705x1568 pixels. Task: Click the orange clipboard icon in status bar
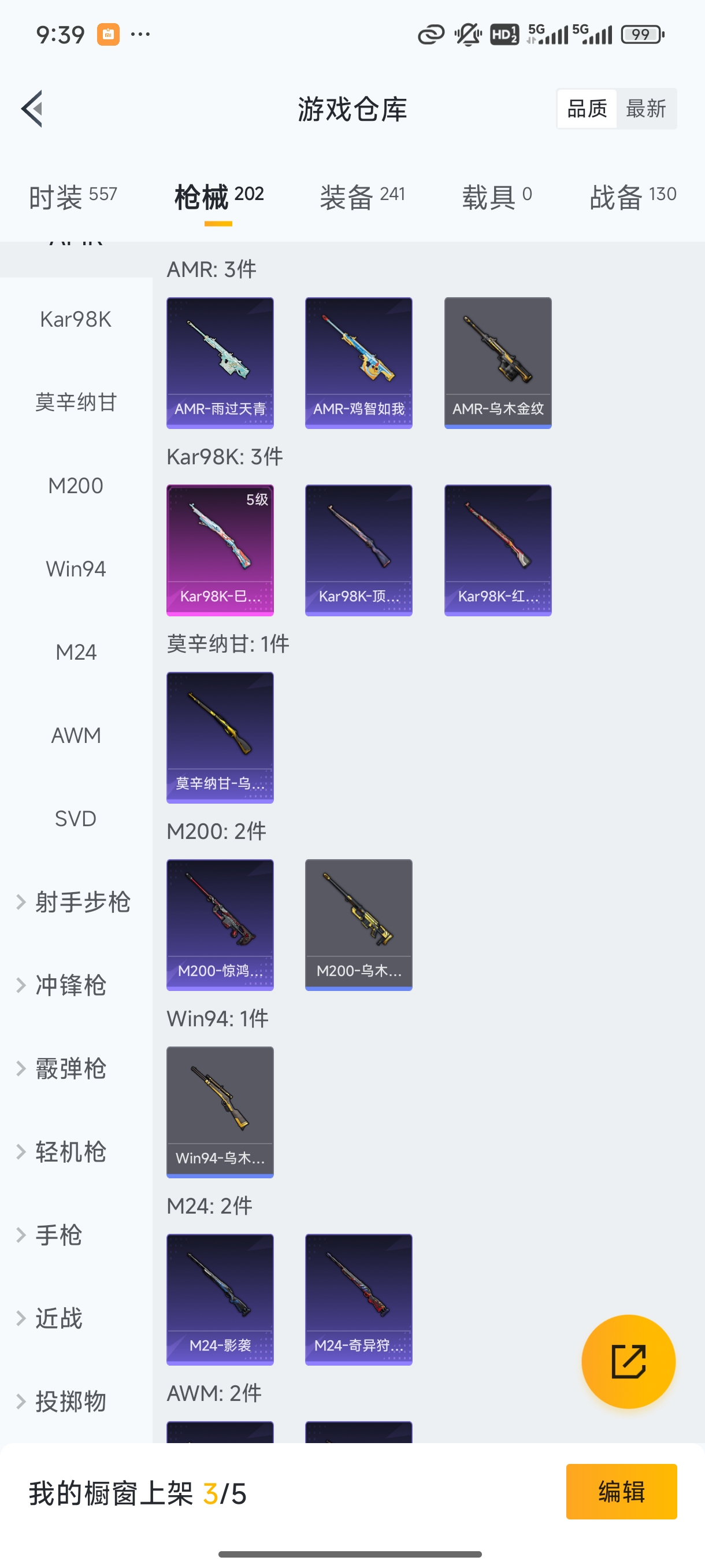click(108, 34)
